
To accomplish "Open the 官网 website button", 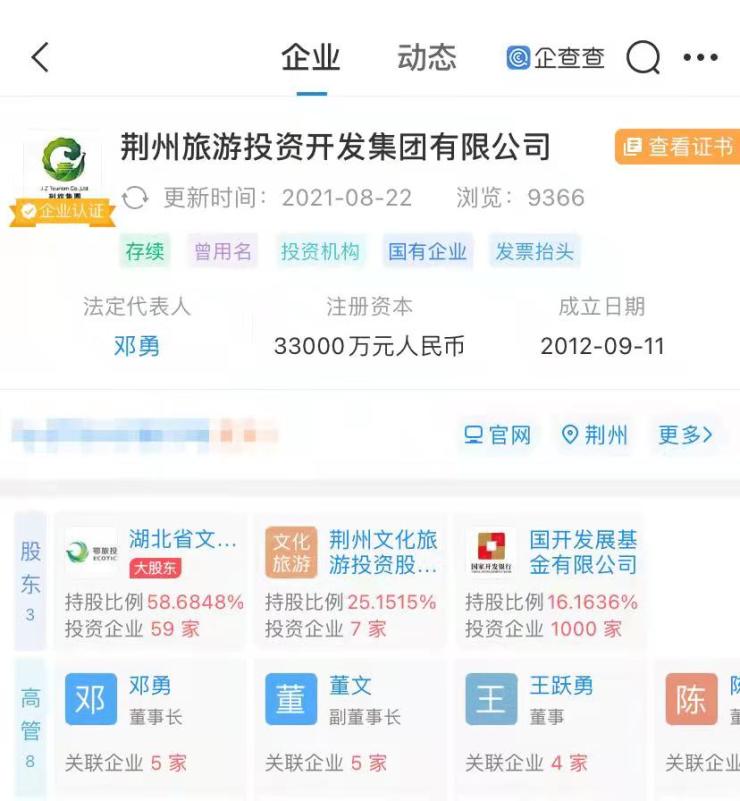I will [497, 435].
